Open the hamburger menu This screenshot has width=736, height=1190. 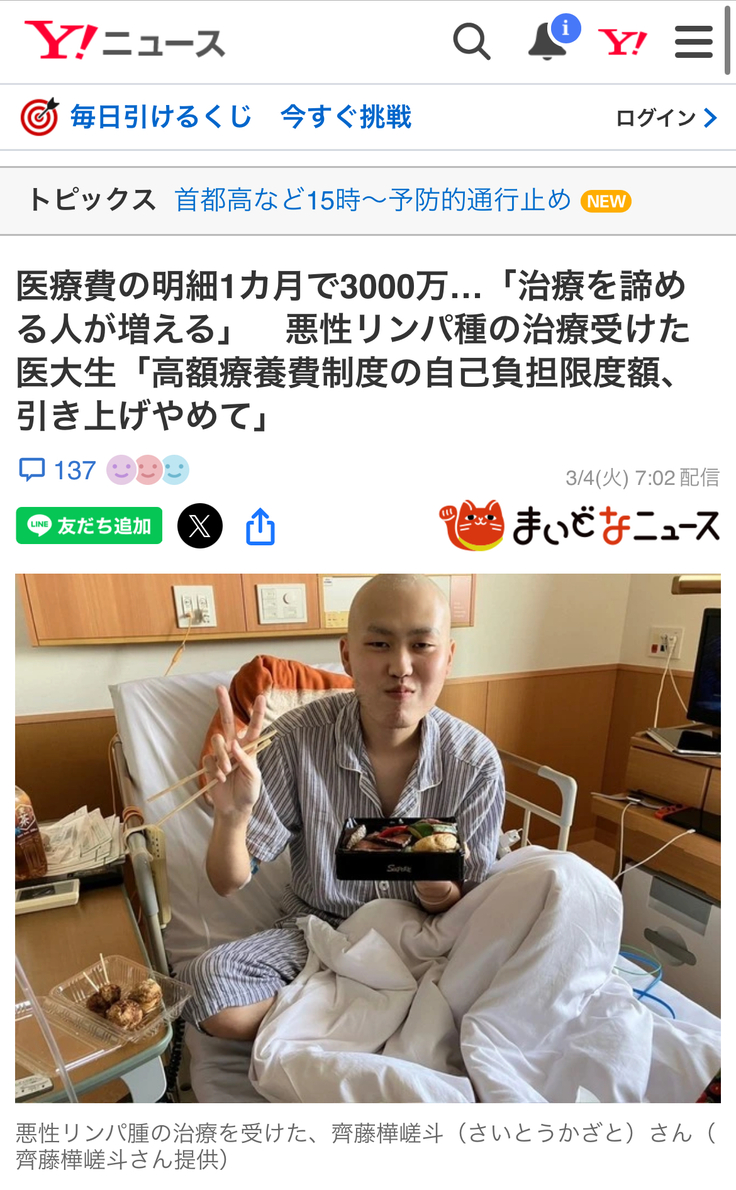pyautogui.click(x=694, y=42)
